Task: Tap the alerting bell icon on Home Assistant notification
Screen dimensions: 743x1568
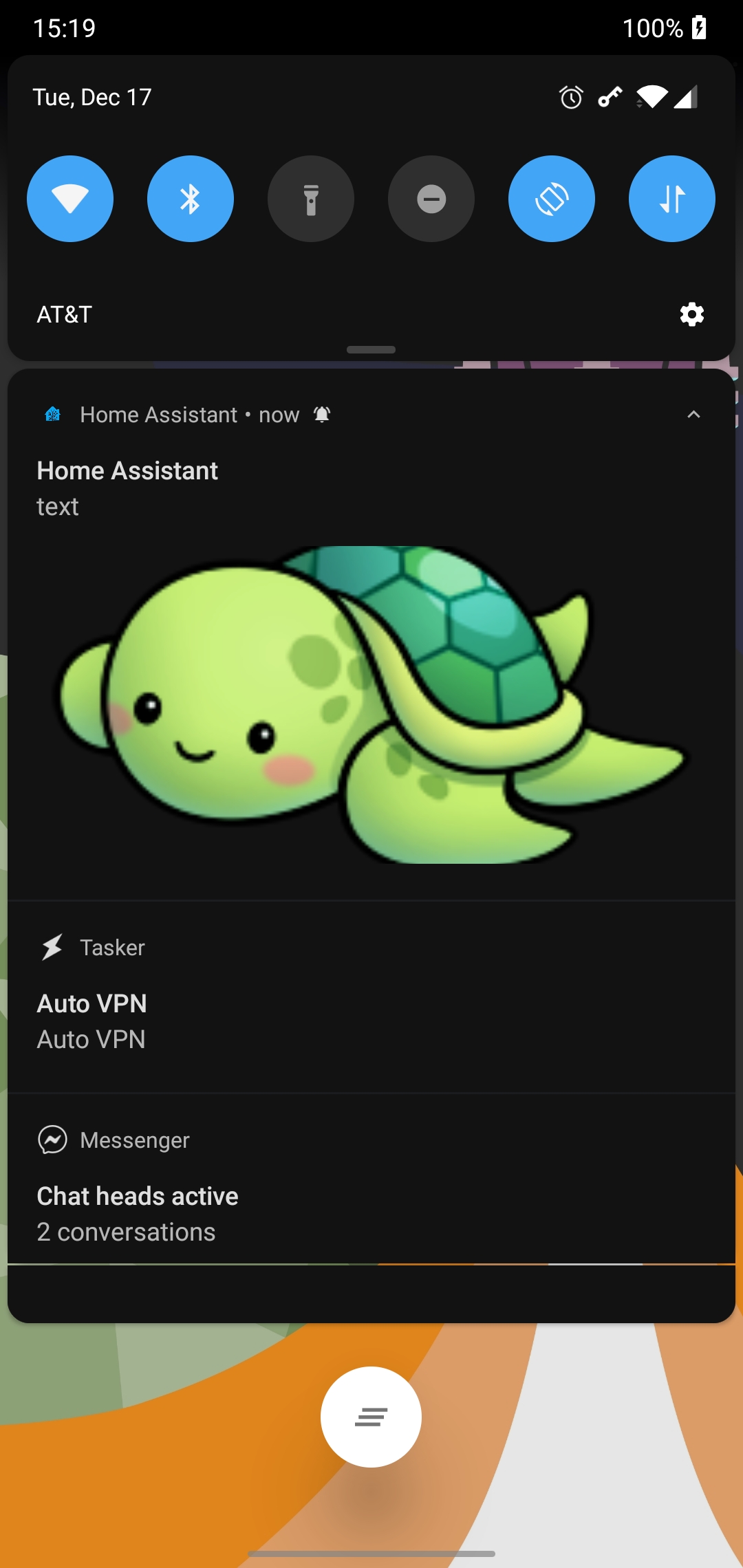Action: [x=321, y=414]
